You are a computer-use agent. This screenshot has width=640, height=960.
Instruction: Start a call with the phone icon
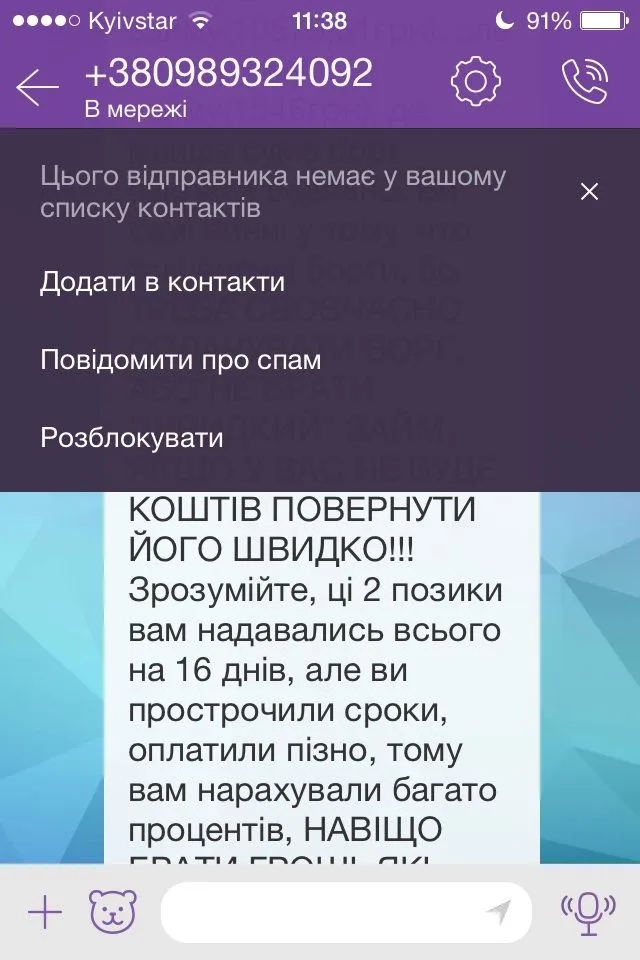pyautogui.click(x=584, y=82)
